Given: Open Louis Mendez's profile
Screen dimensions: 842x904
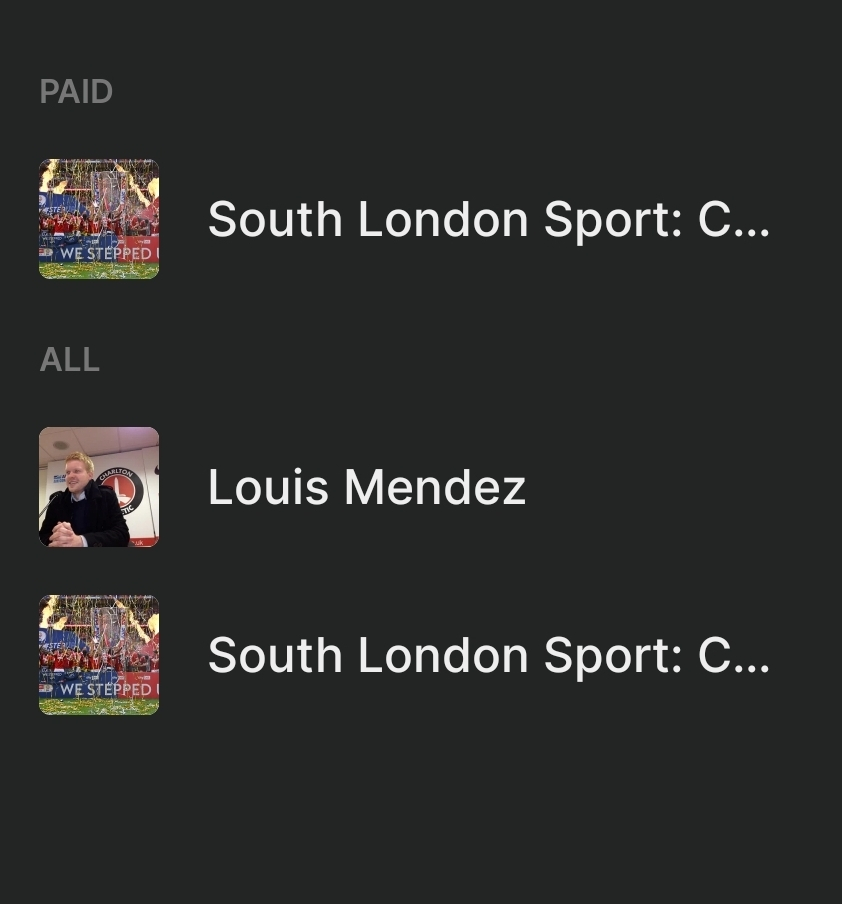Looking at the screenshot, I should [366, 487].
